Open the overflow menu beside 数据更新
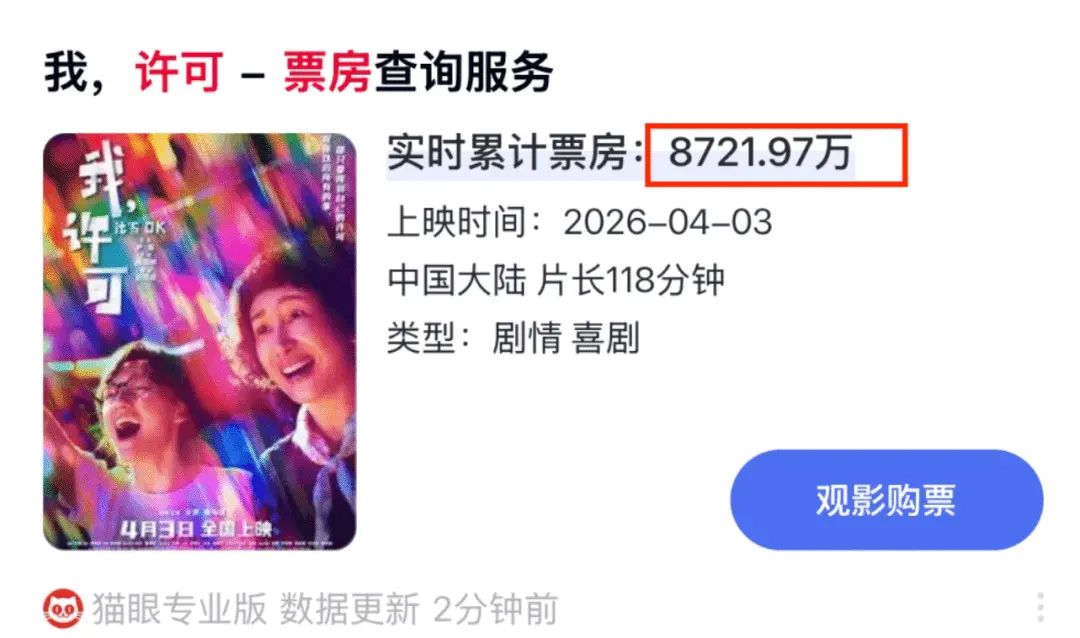 1040,608
